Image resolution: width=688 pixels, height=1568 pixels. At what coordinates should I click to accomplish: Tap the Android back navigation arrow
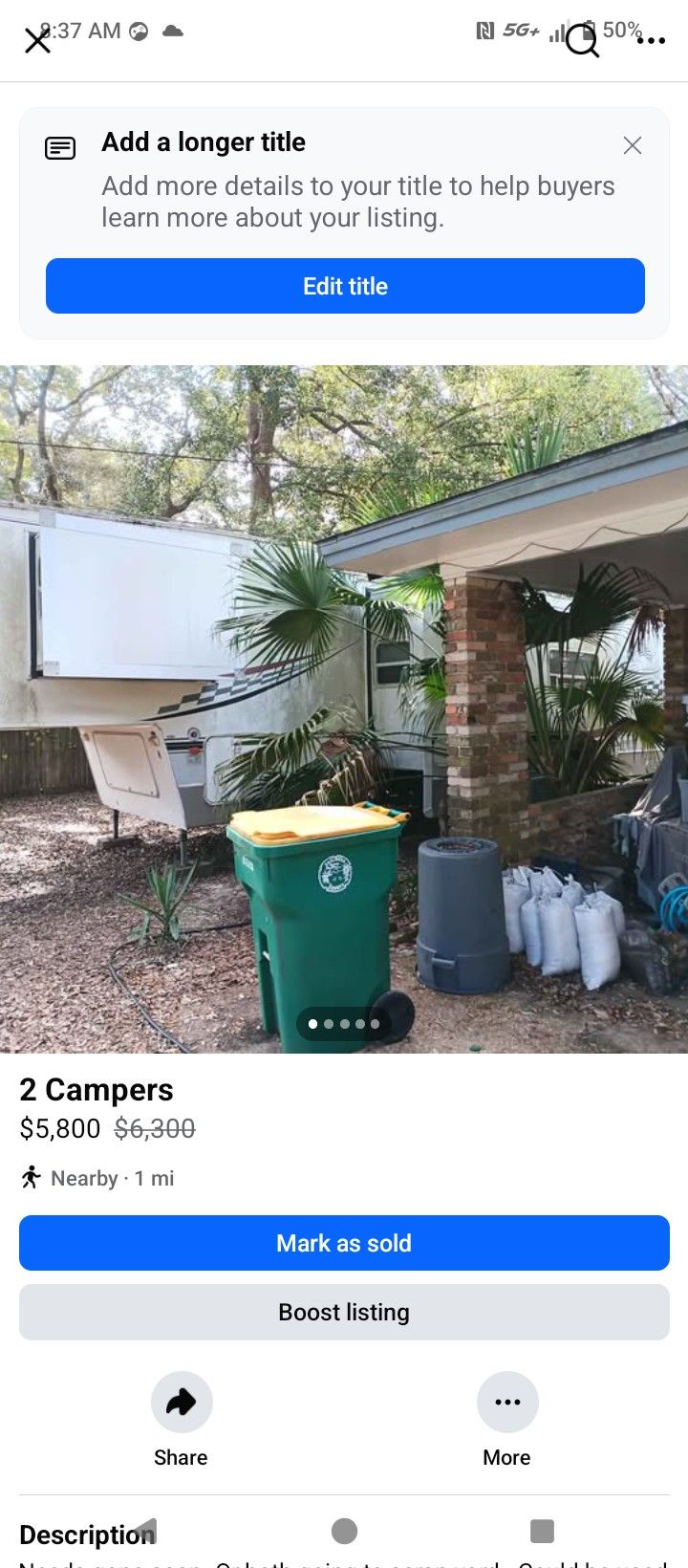145,1532
